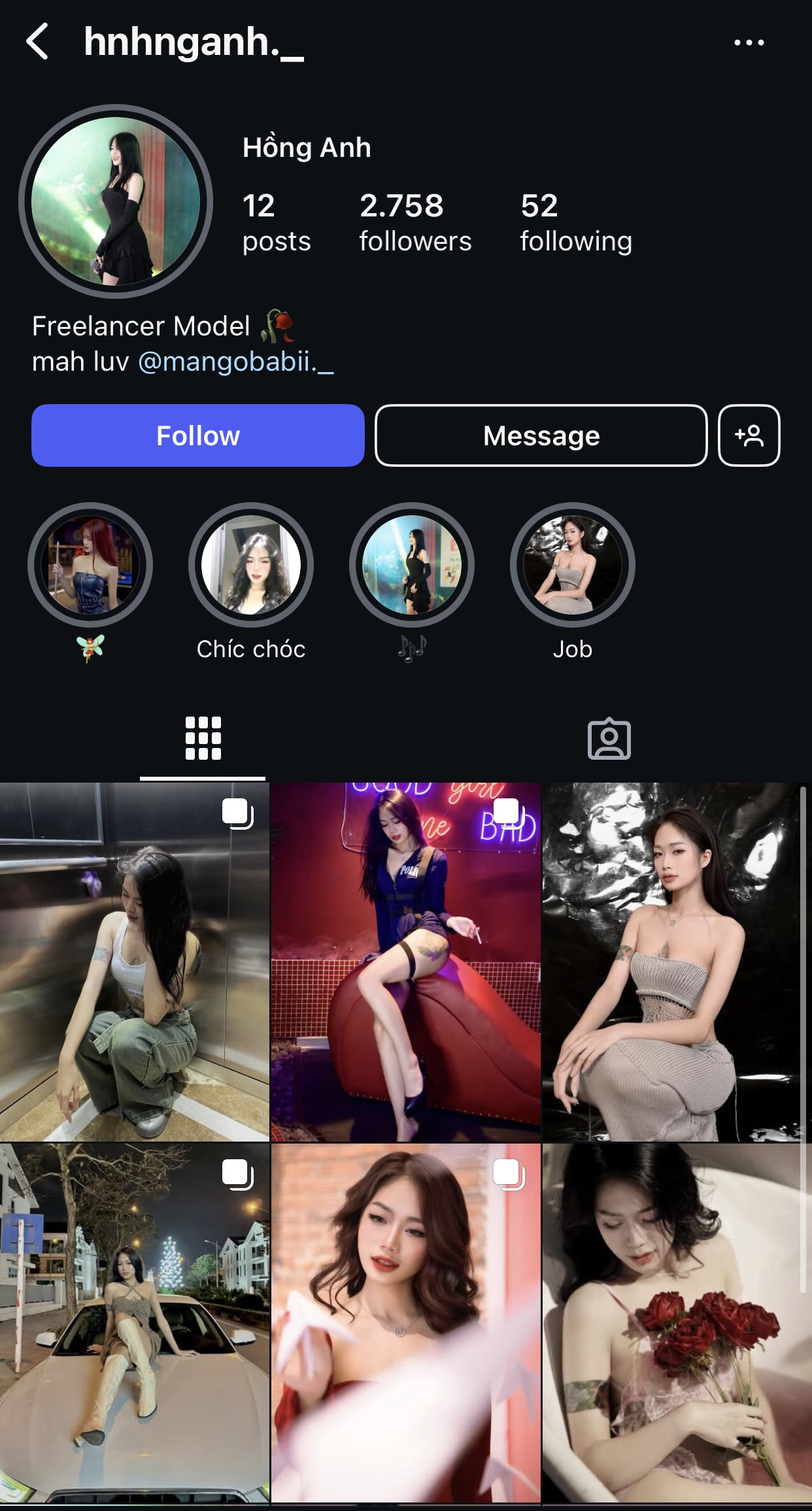The height and width of the screenshot is (1511, 812).
Task: Switch to the posts grid tab
Action: [203, 739]
